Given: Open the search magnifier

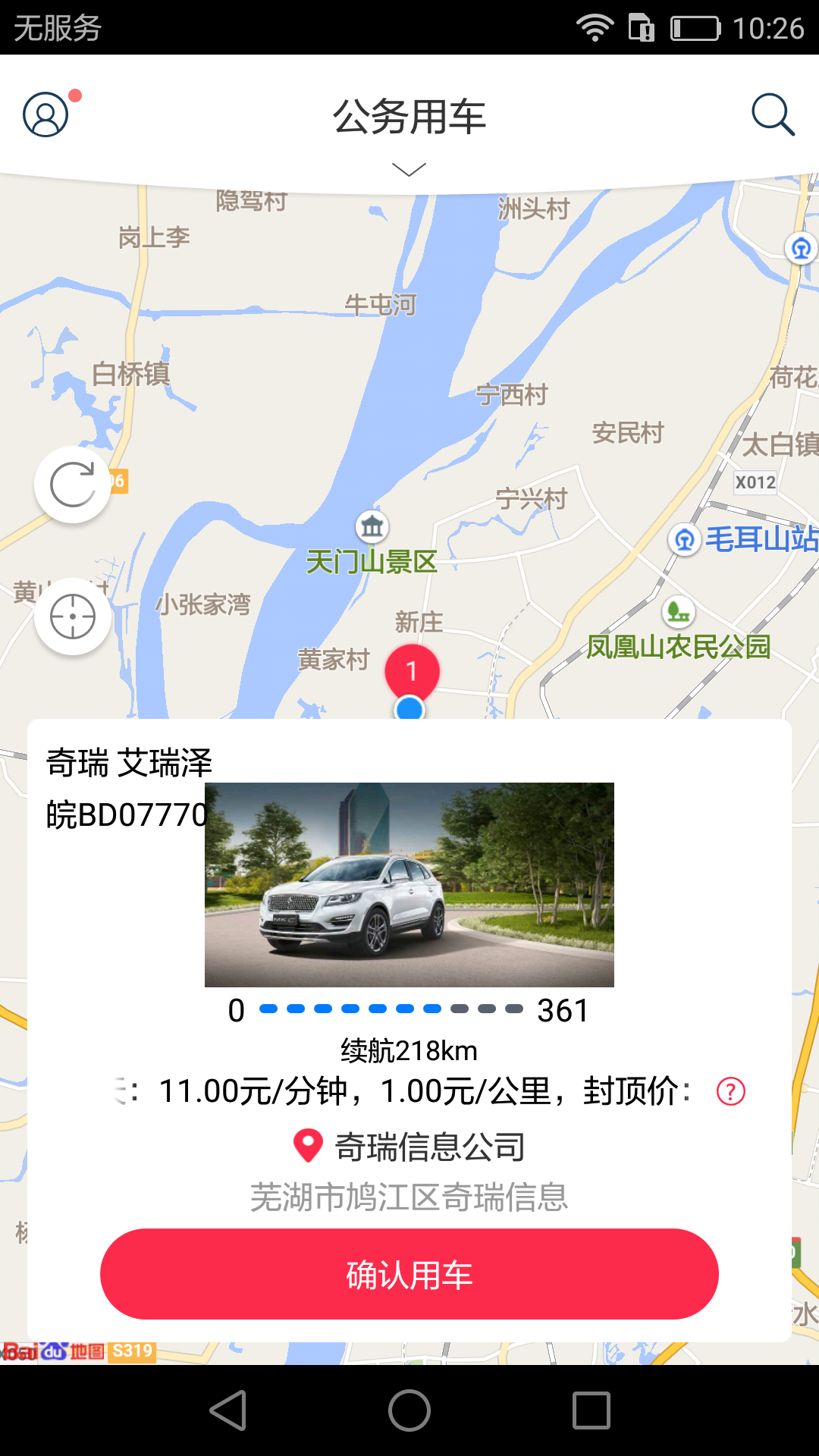Looking at the screenshot, I should pyautogui.click(x=772, y=115).
